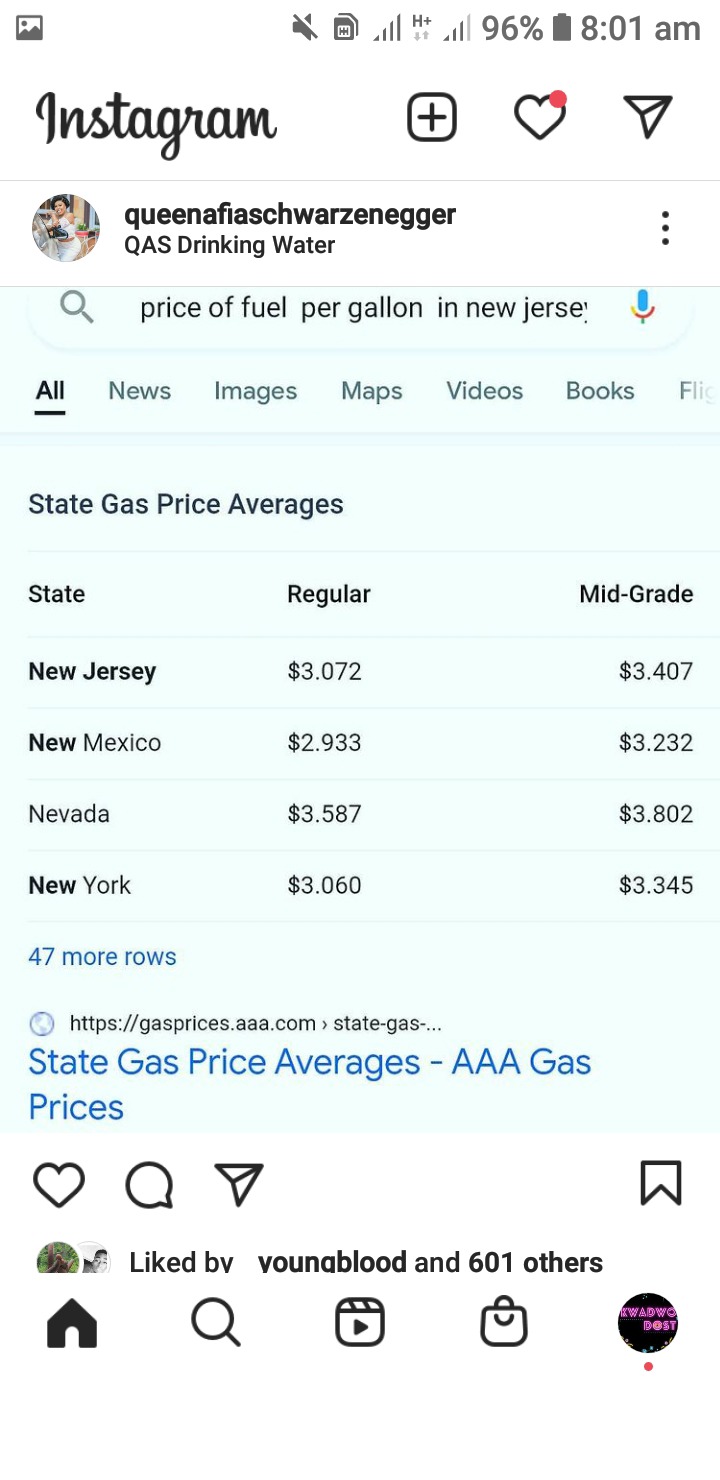Open the activity heart notifications
720x1480 pixels.
(x=540, y=116)
